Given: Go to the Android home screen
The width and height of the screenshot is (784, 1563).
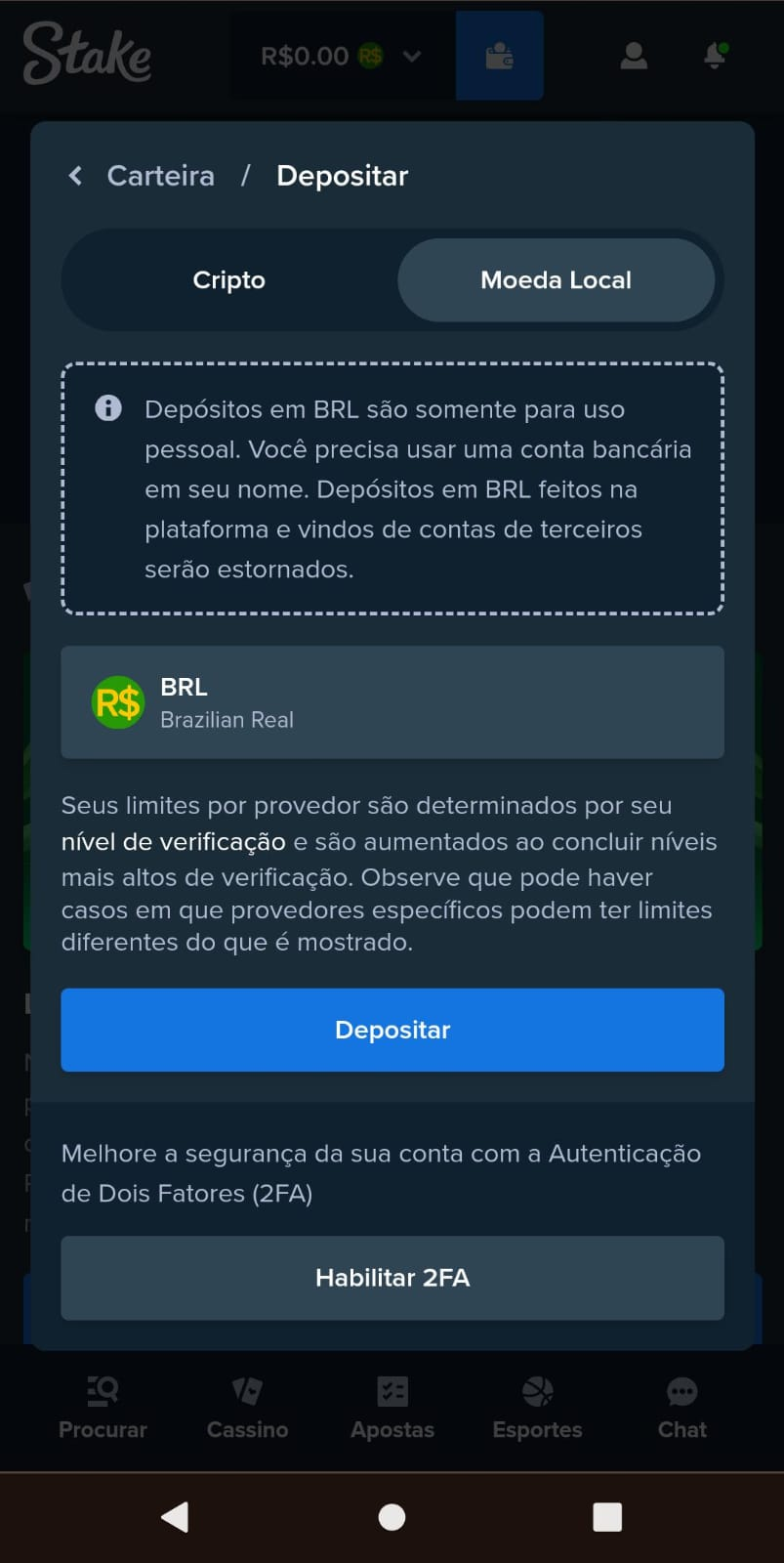Looking at the screenshot, I should click(392, 1517).
